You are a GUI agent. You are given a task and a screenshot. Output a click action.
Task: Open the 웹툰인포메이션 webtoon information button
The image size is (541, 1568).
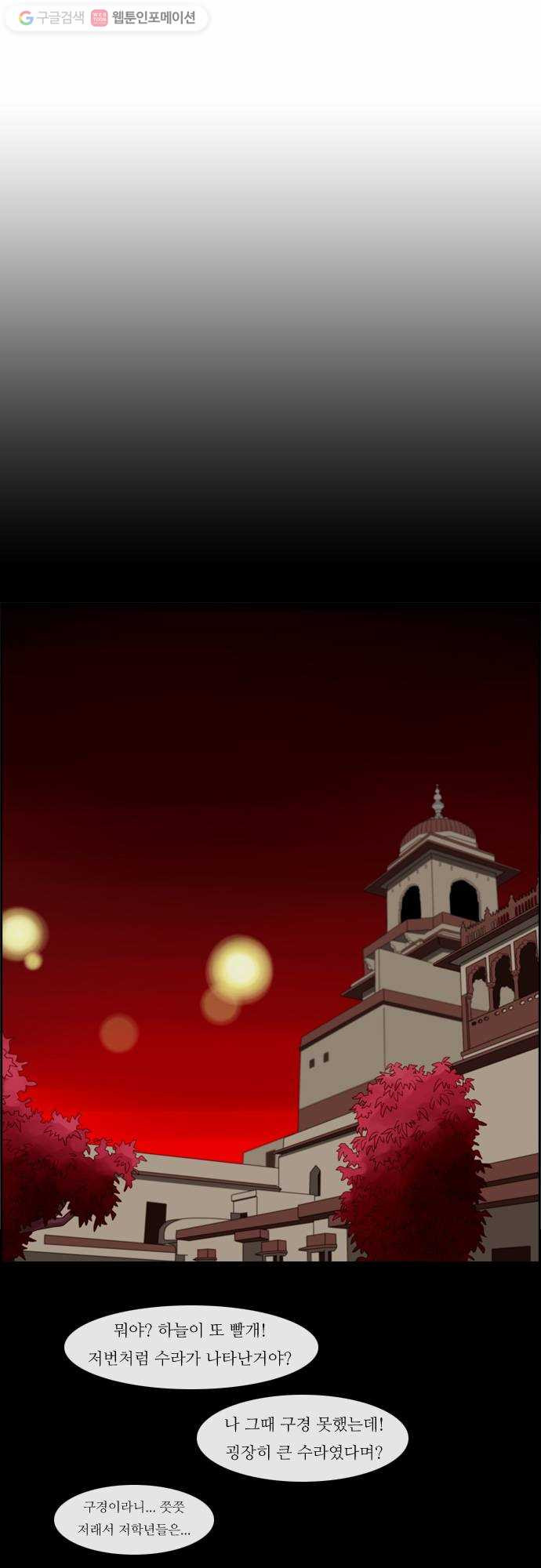[144, 18]
